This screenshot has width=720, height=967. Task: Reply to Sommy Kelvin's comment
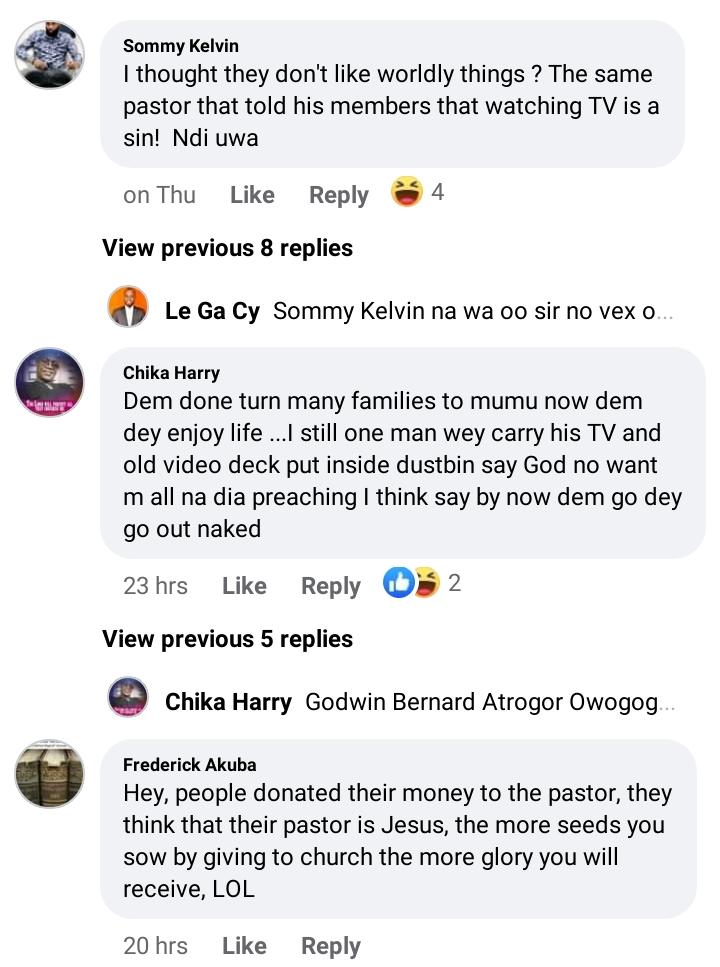338,195
